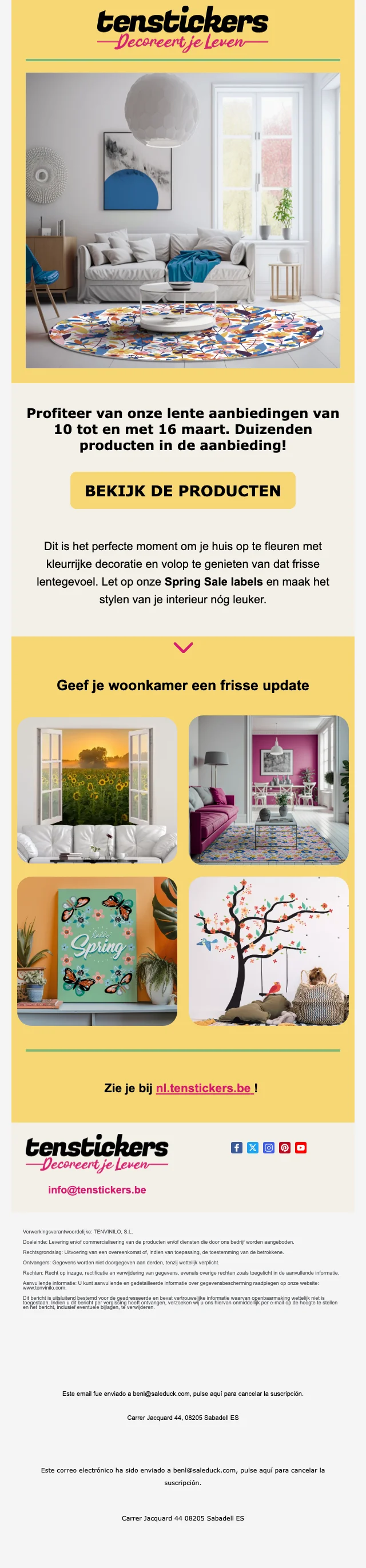Open the X social profile icon
This screenshot has width=366, height=1568.
[253, 1147]
